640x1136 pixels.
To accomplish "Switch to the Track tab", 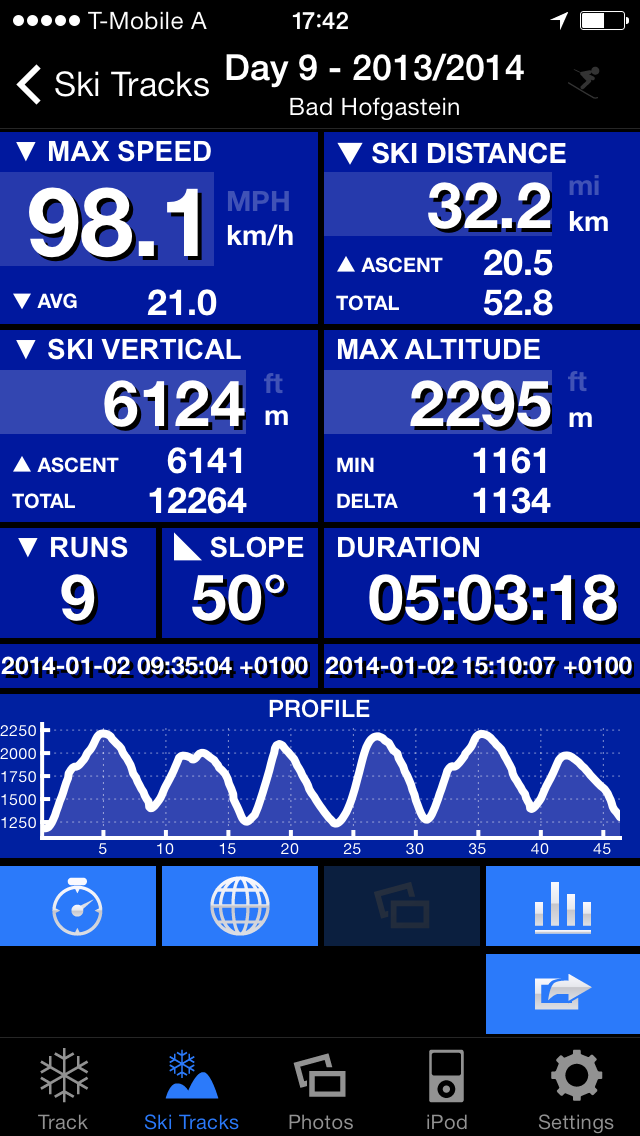I will click(x=63, y=1090).
